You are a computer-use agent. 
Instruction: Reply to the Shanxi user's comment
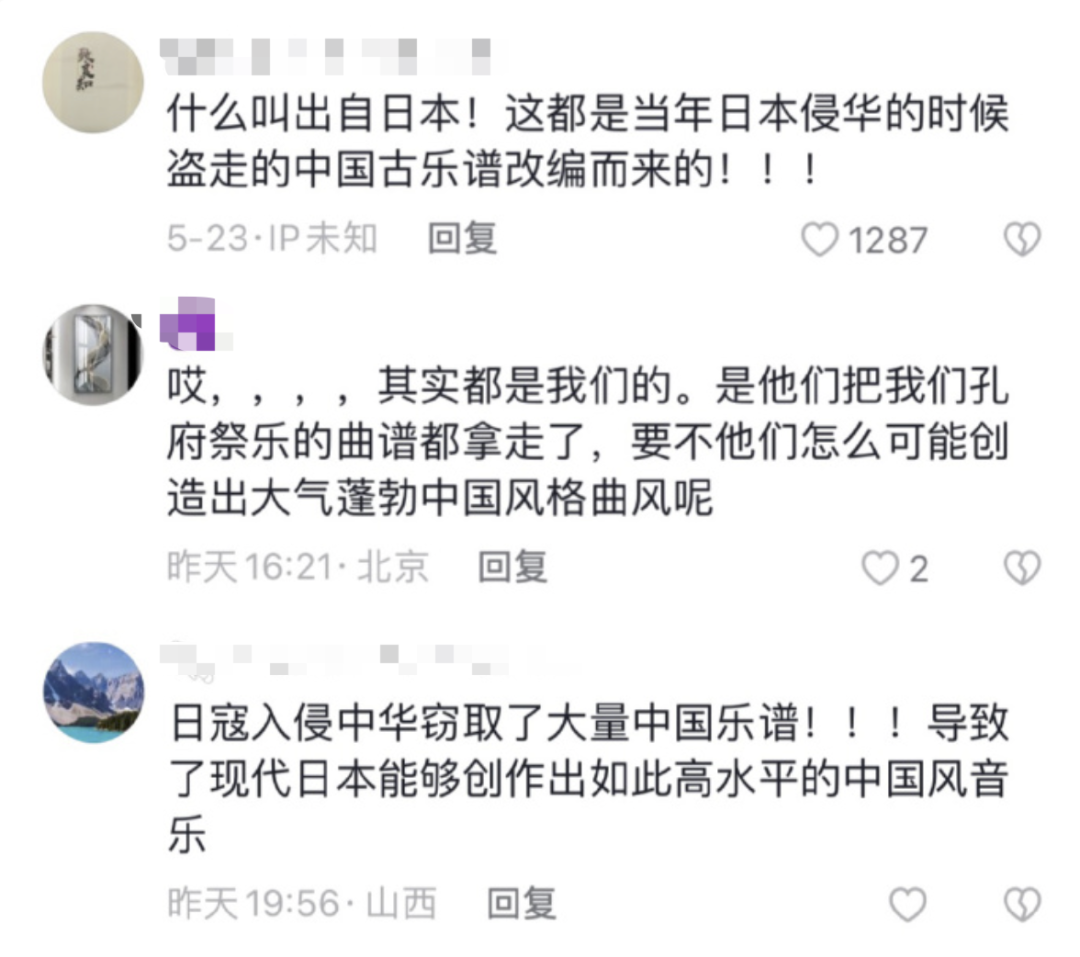pyautogui.click(x=521, y=903)
